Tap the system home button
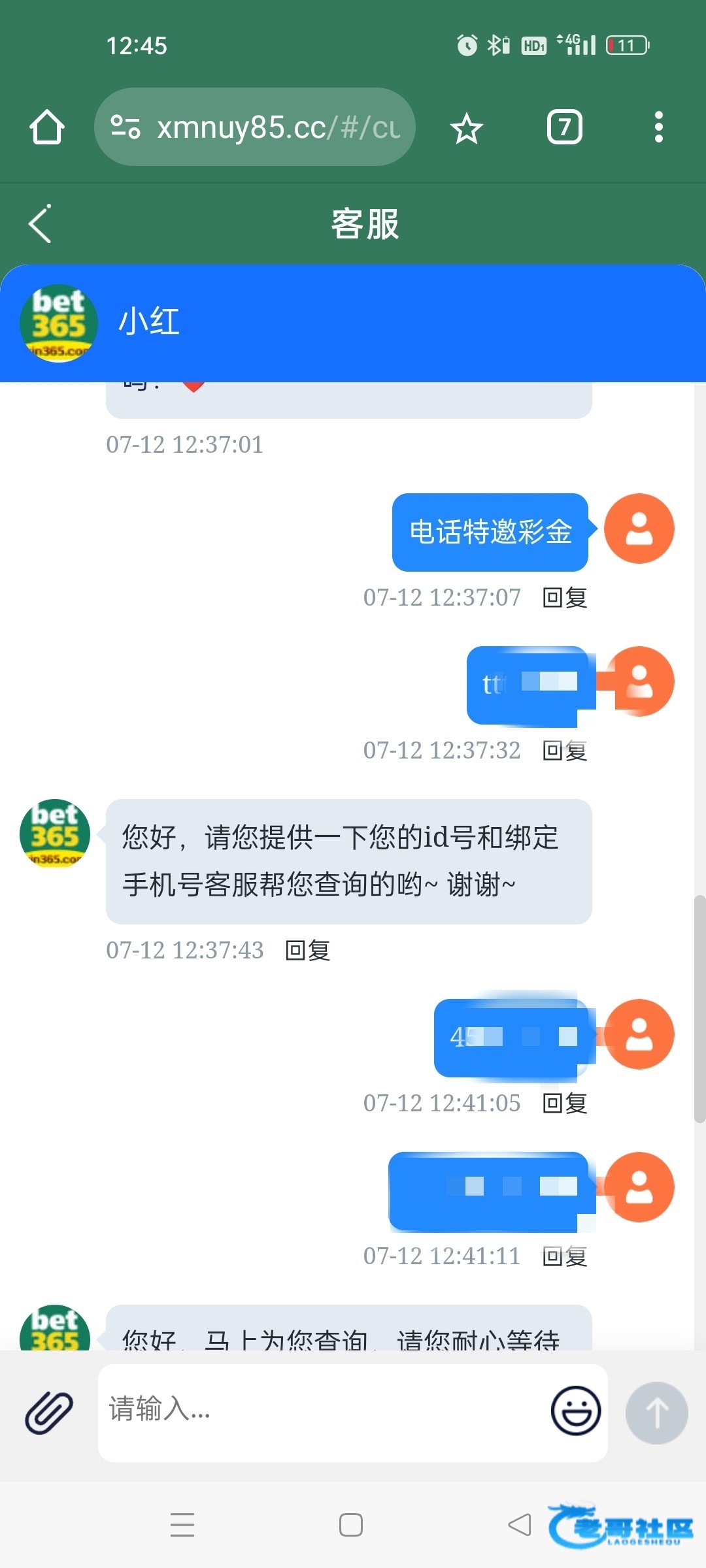Screen dimensions: 706x1568 (x=351, y=1525)
